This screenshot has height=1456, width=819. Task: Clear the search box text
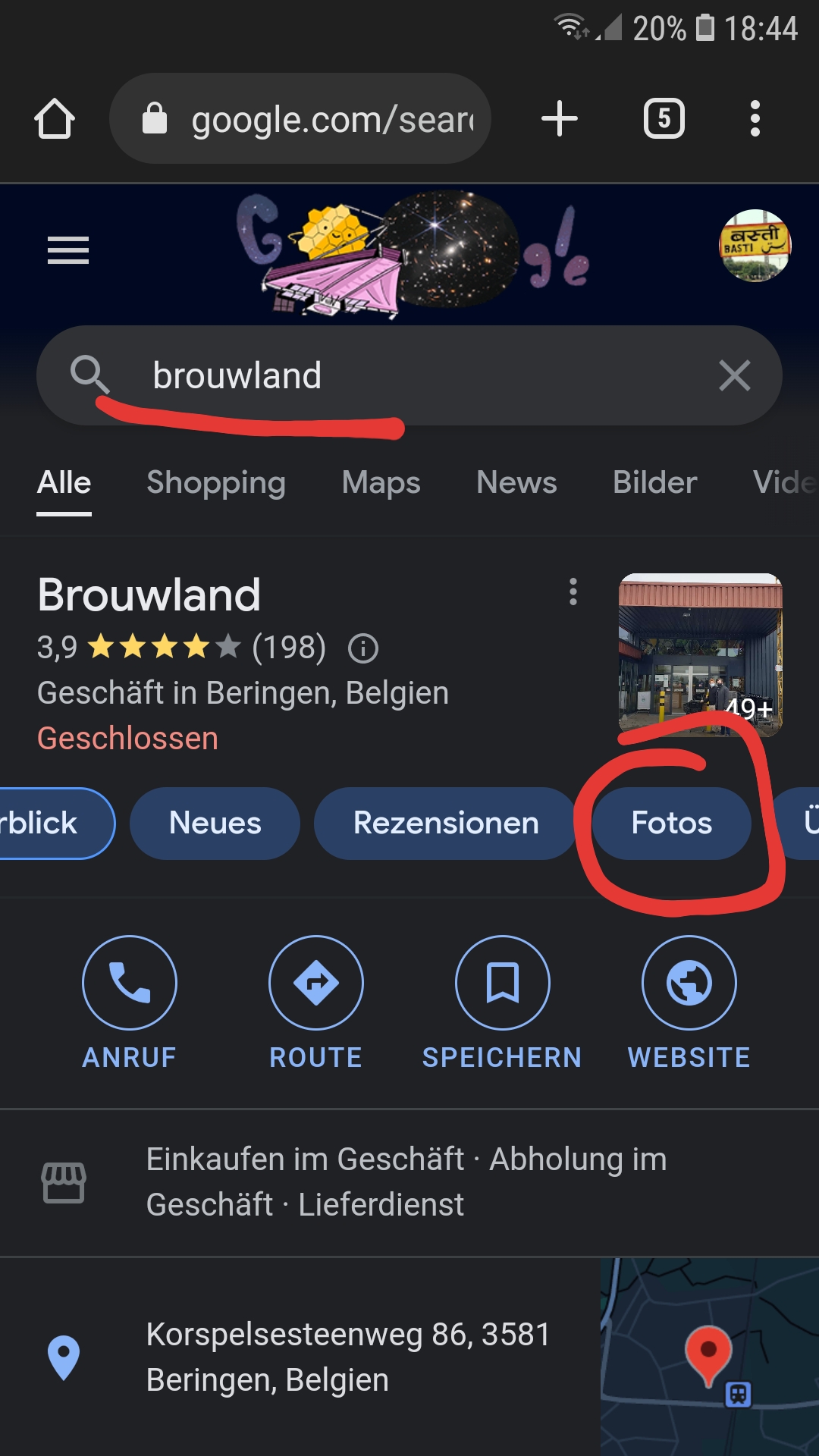[734, 375]
